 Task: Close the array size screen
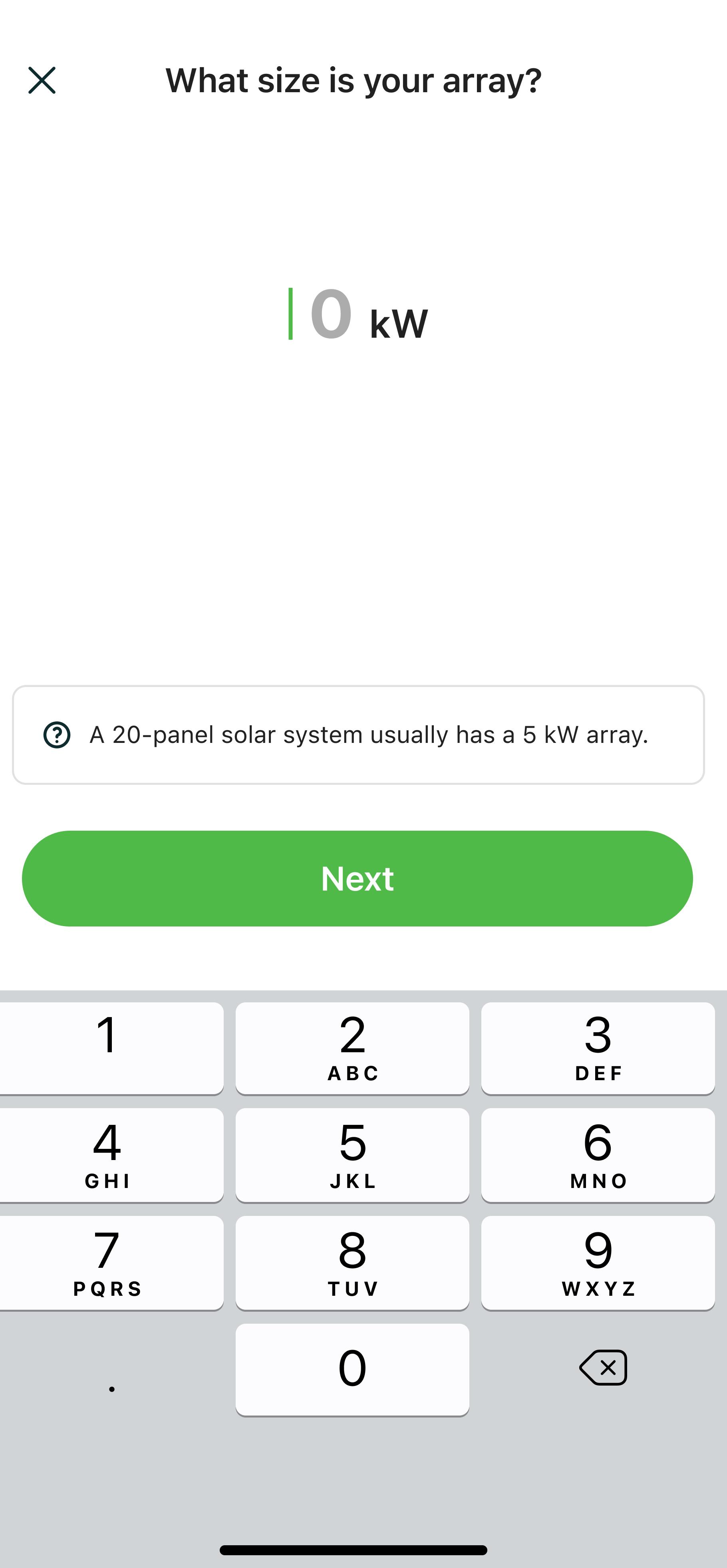pyautogui.click(x=42, y=80)
